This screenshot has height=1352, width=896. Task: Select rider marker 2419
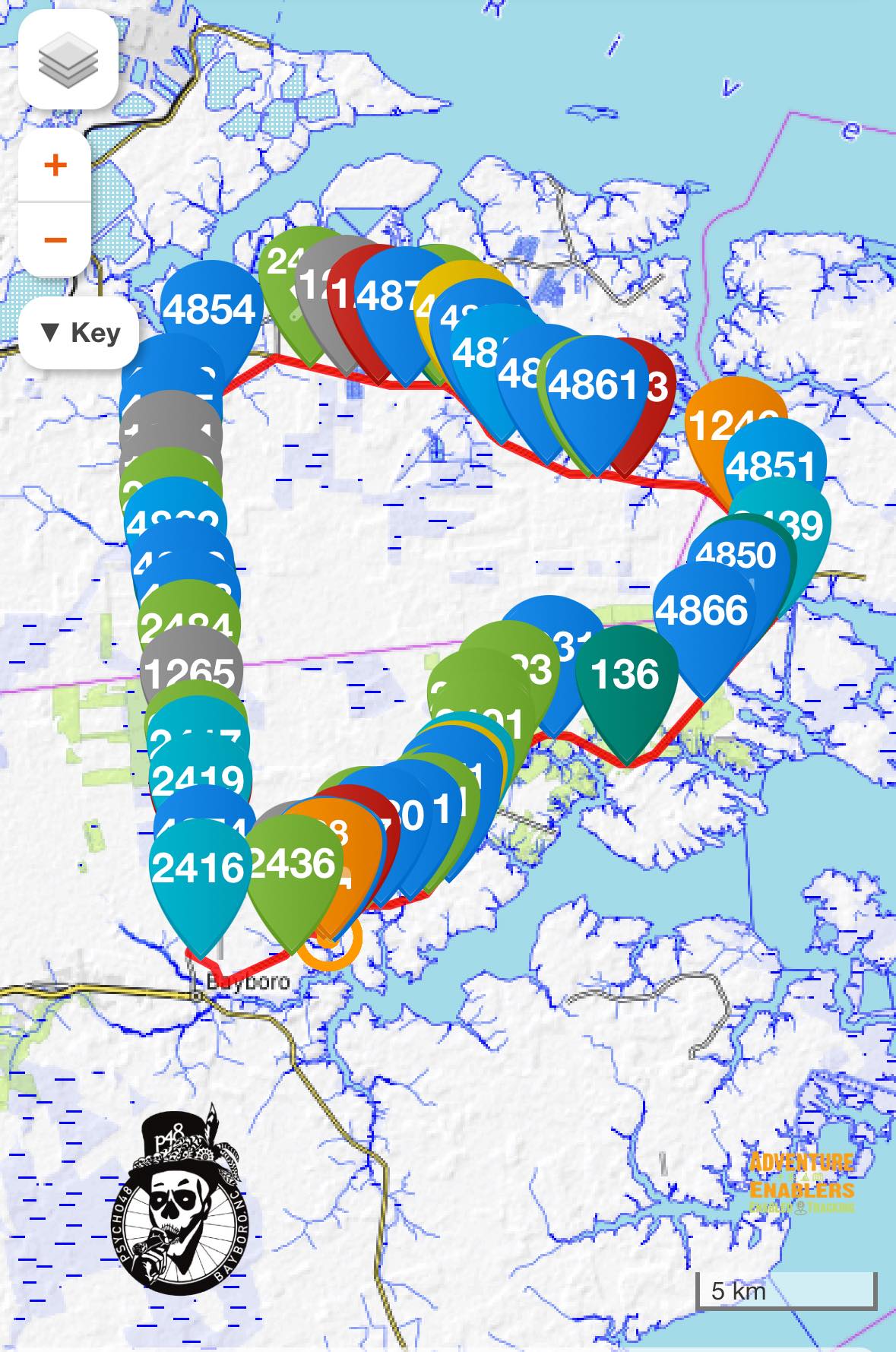198,779
